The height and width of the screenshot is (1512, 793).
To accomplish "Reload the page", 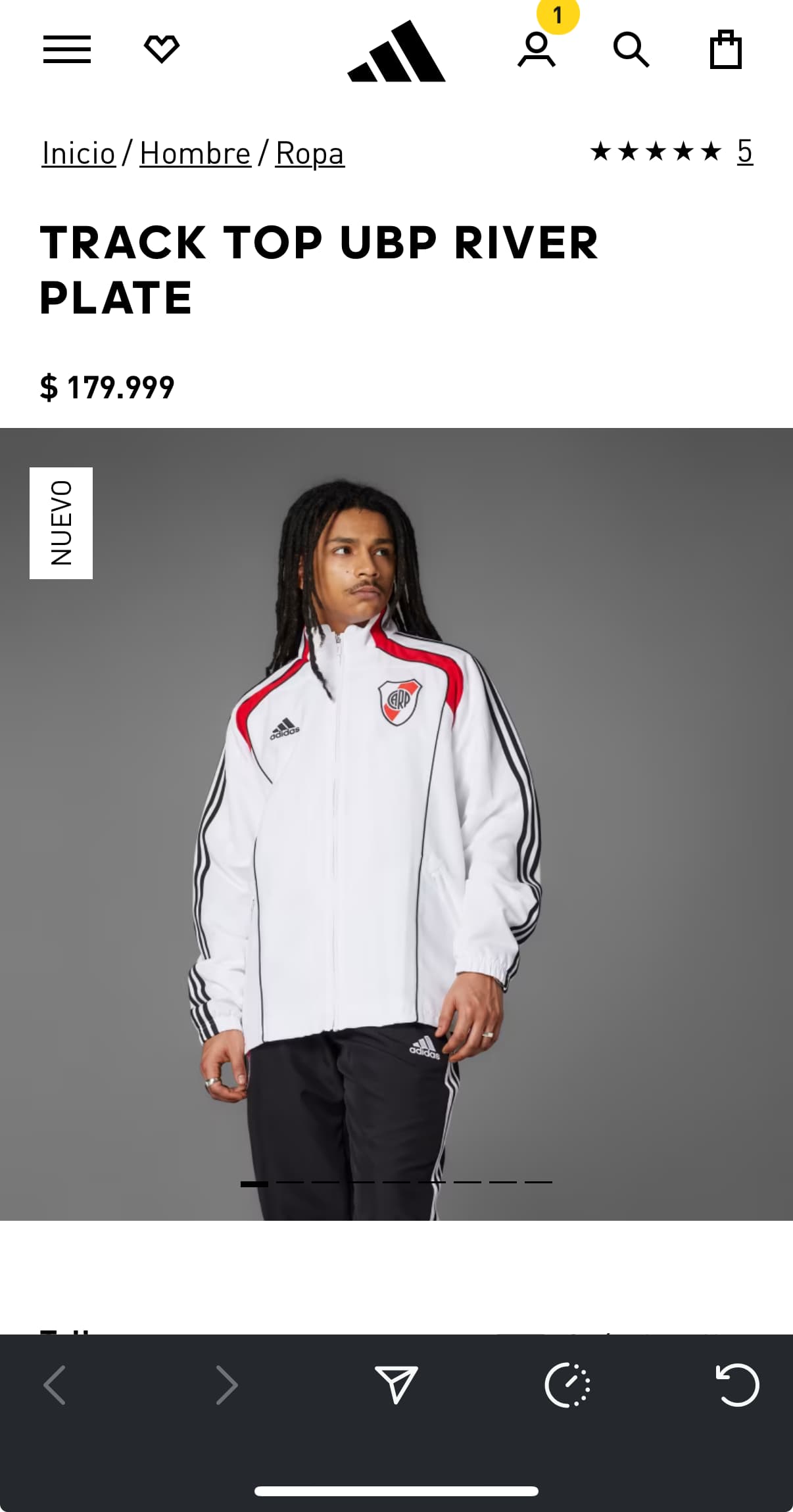I will [x=737, y=1385].
